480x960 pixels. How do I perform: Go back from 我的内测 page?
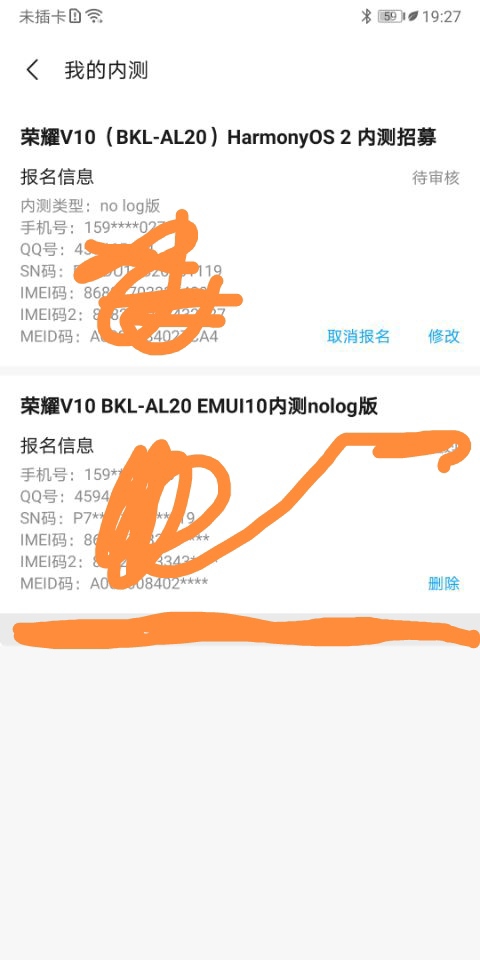(32, 70)
